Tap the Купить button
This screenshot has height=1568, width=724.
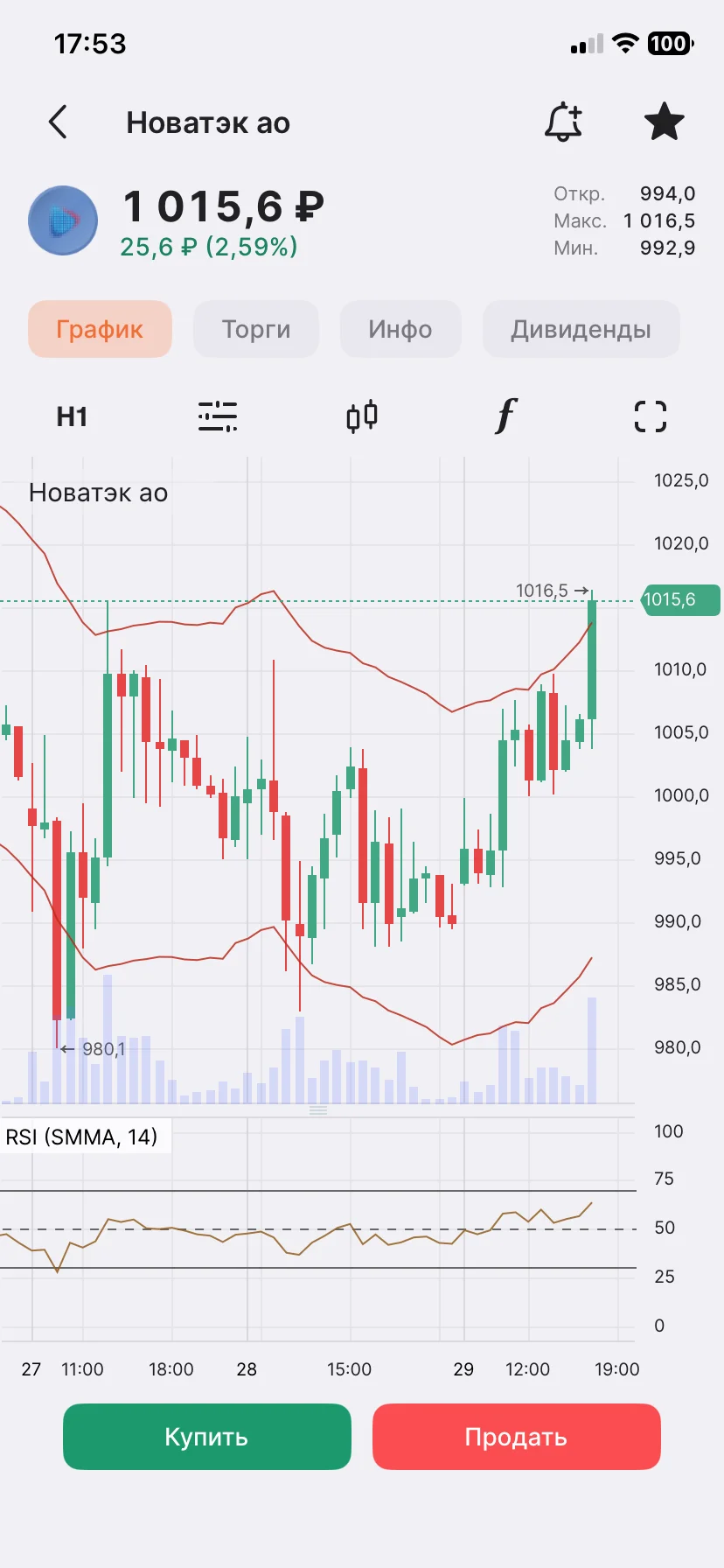click(x=207, y=1437)
